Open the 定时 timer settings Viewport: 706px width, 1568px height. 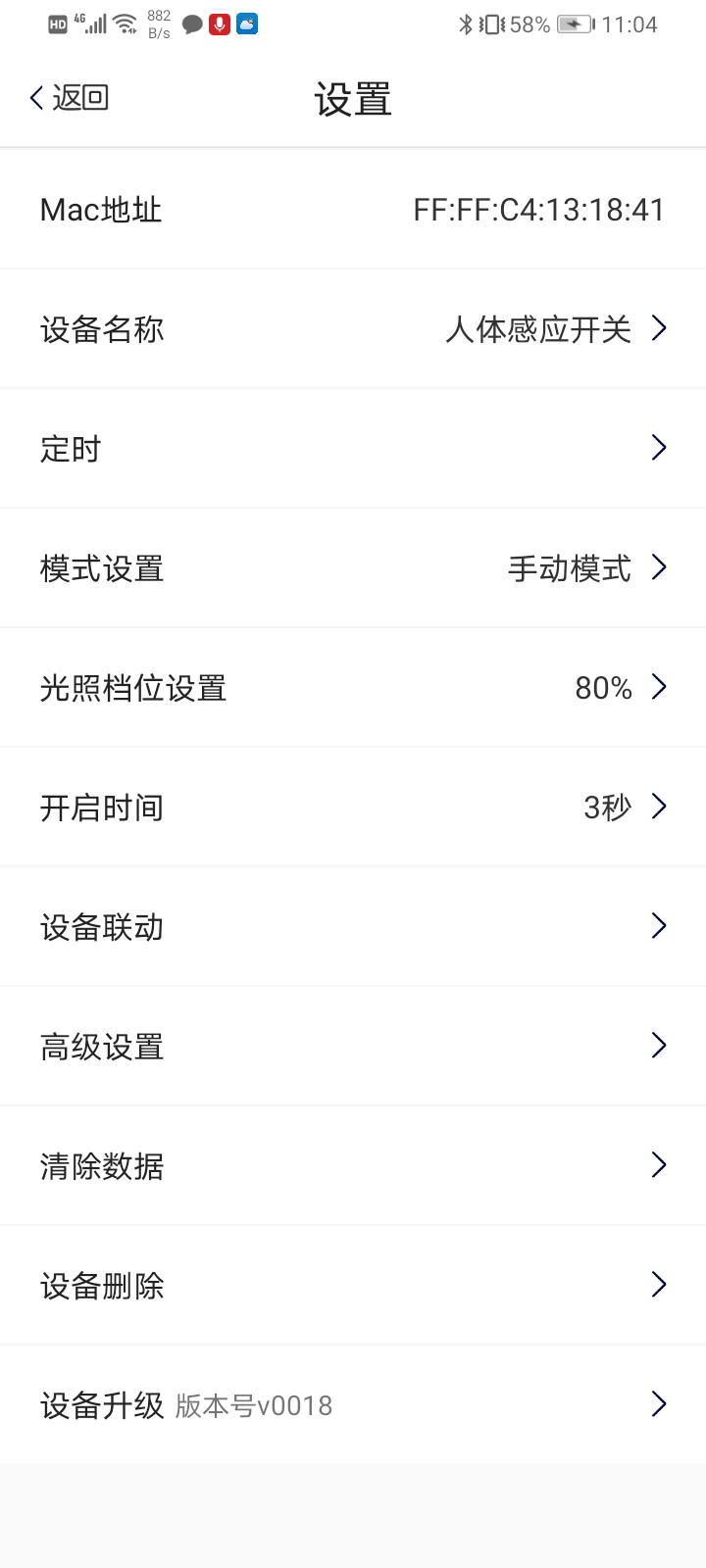pyautogui.click(x=353, y=449)
